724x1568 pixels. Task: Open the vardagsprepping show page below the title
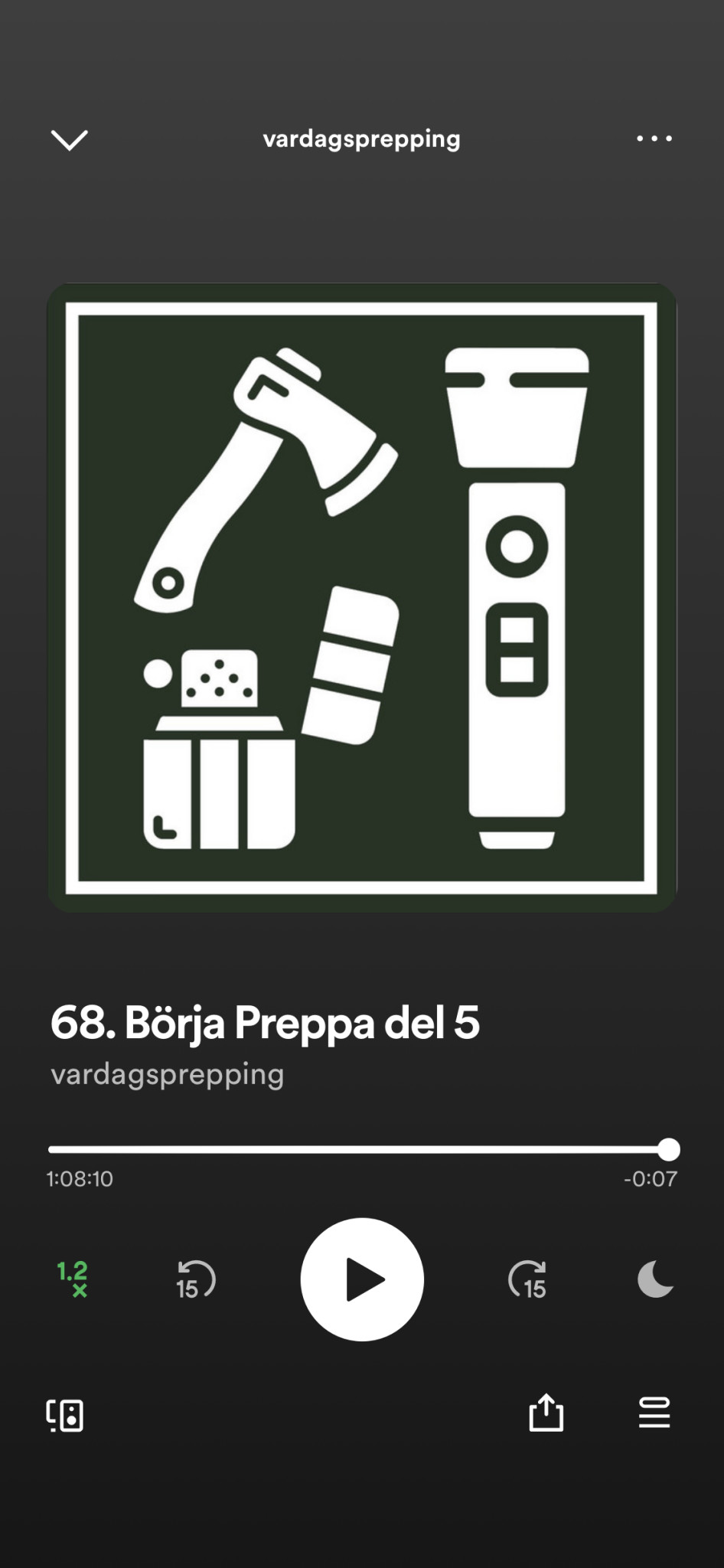tap(168, 1074)
